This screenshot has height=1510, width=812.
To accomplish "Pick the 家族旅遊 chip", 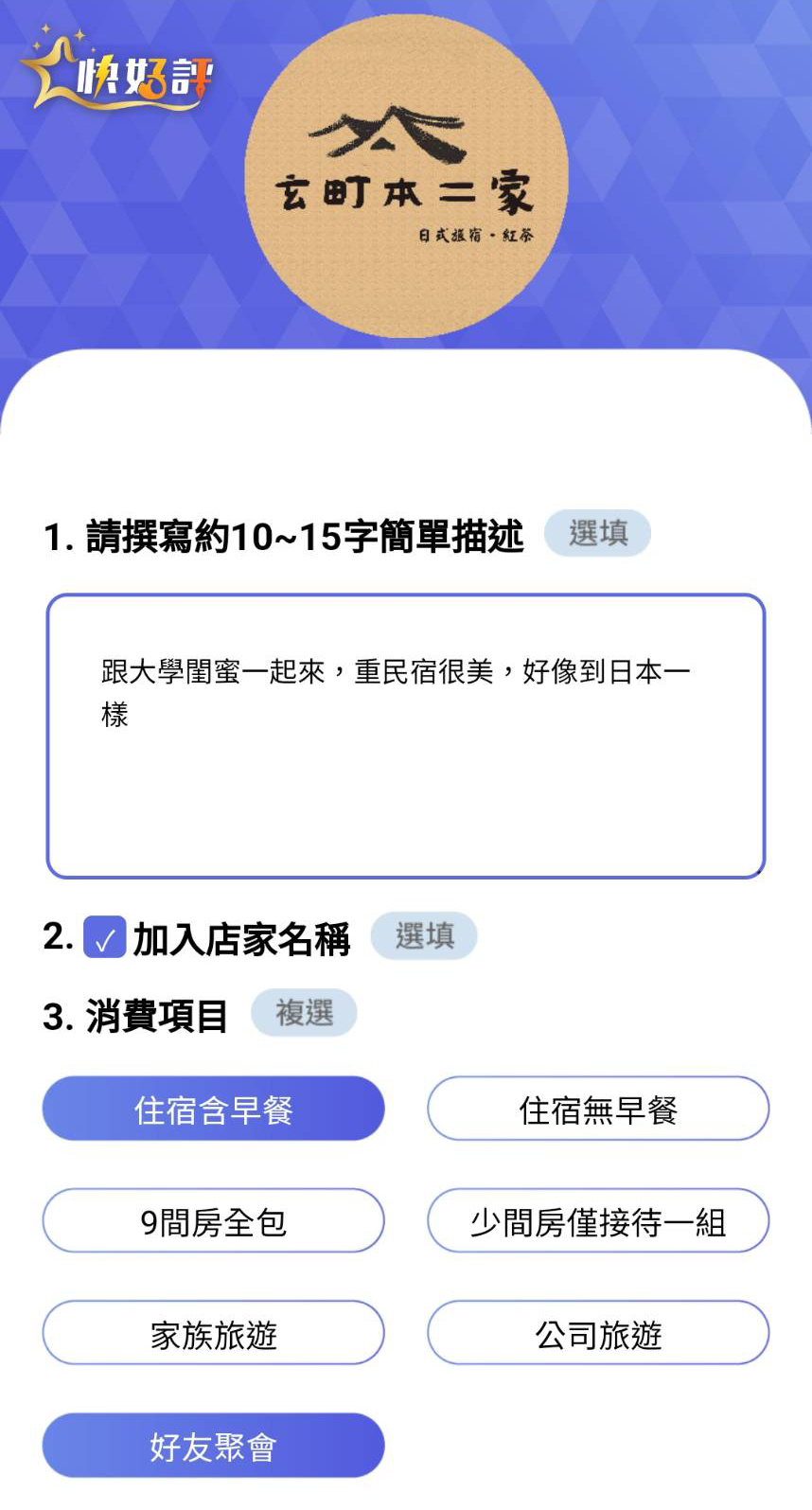I will [213, 1333].
